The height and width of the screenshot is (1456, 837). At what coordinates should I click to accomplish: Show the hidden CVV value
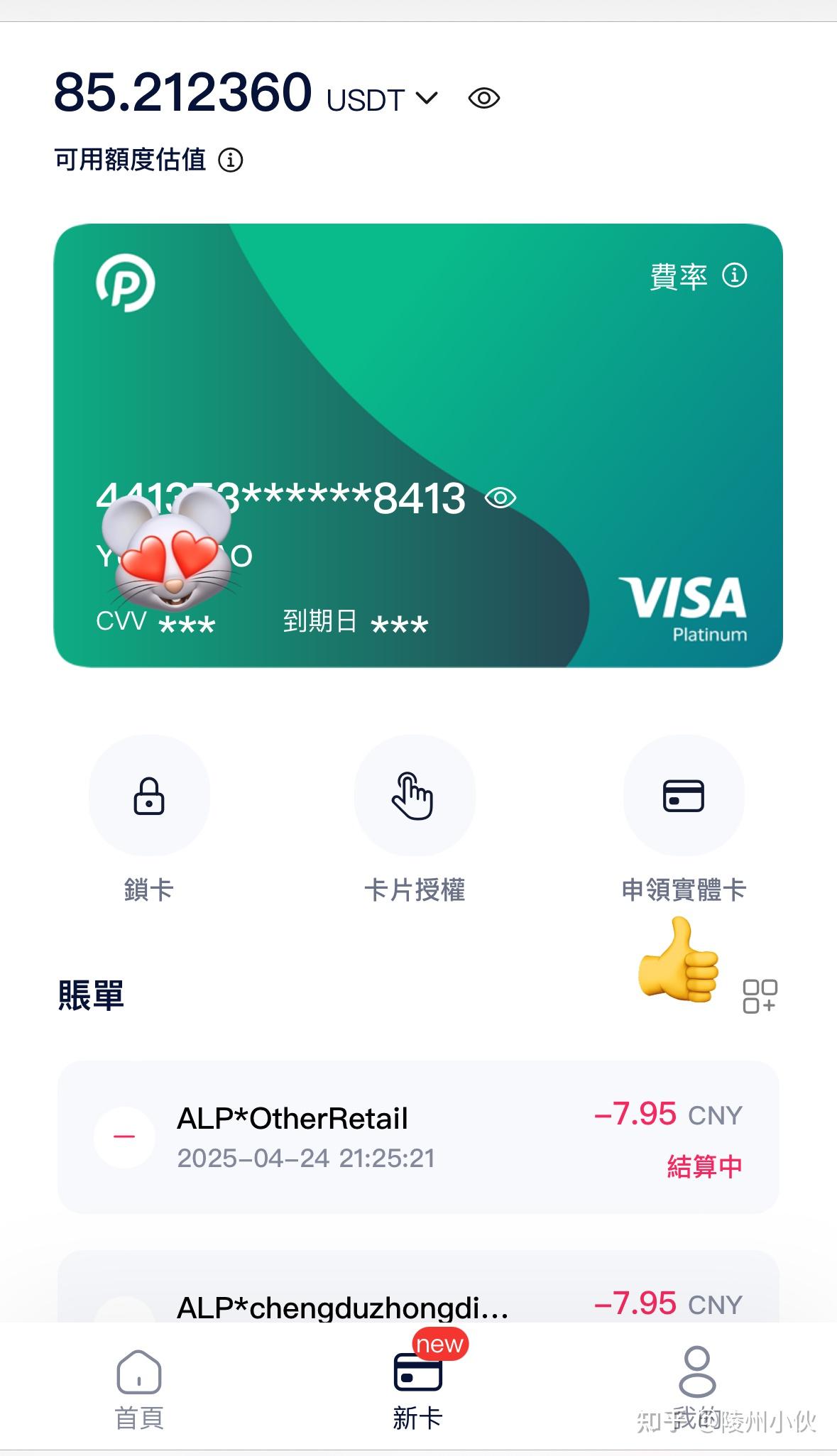[188, 626]
